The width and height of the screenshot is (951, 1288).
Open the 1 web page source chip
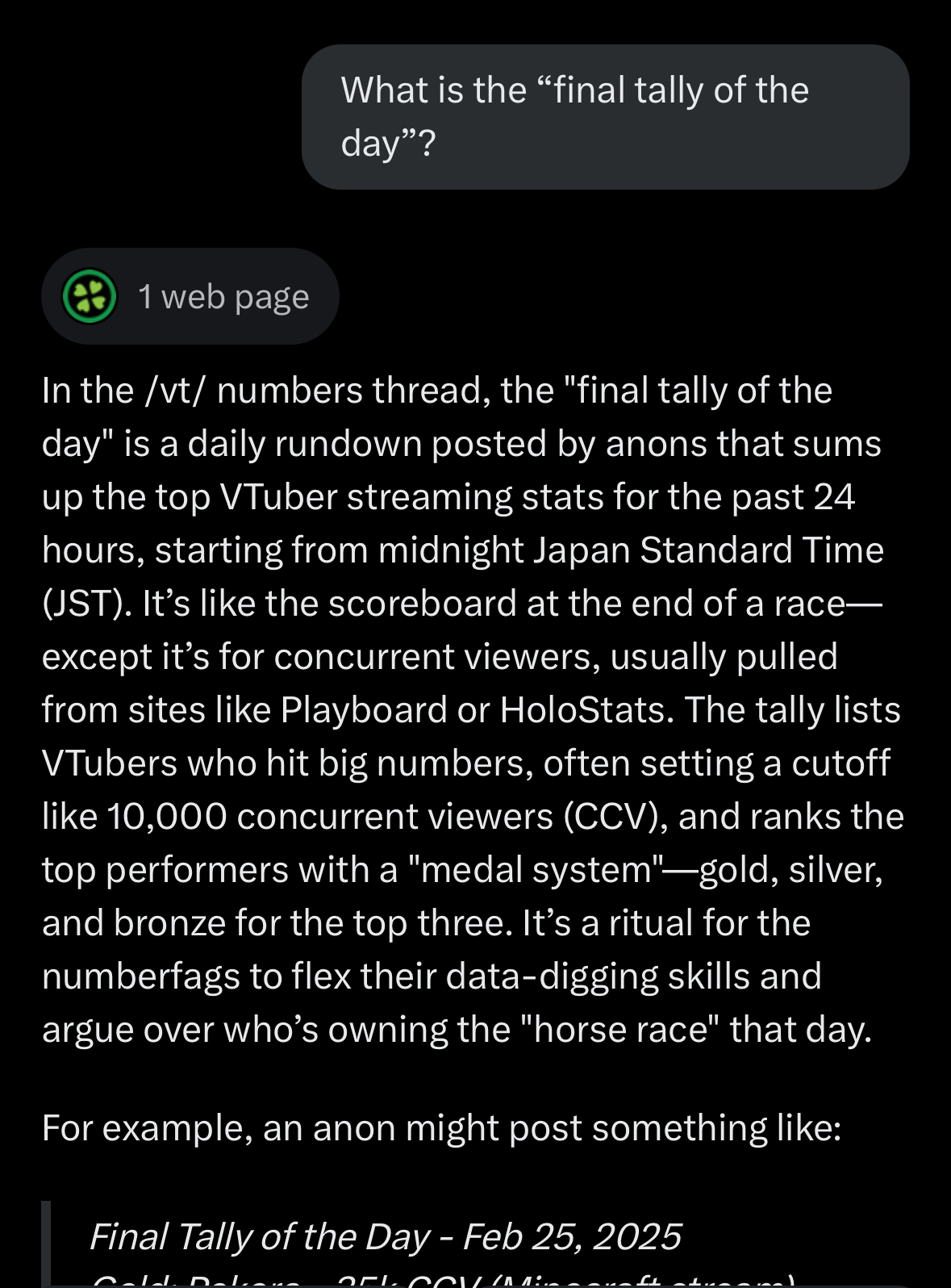[x=190, y=297]
